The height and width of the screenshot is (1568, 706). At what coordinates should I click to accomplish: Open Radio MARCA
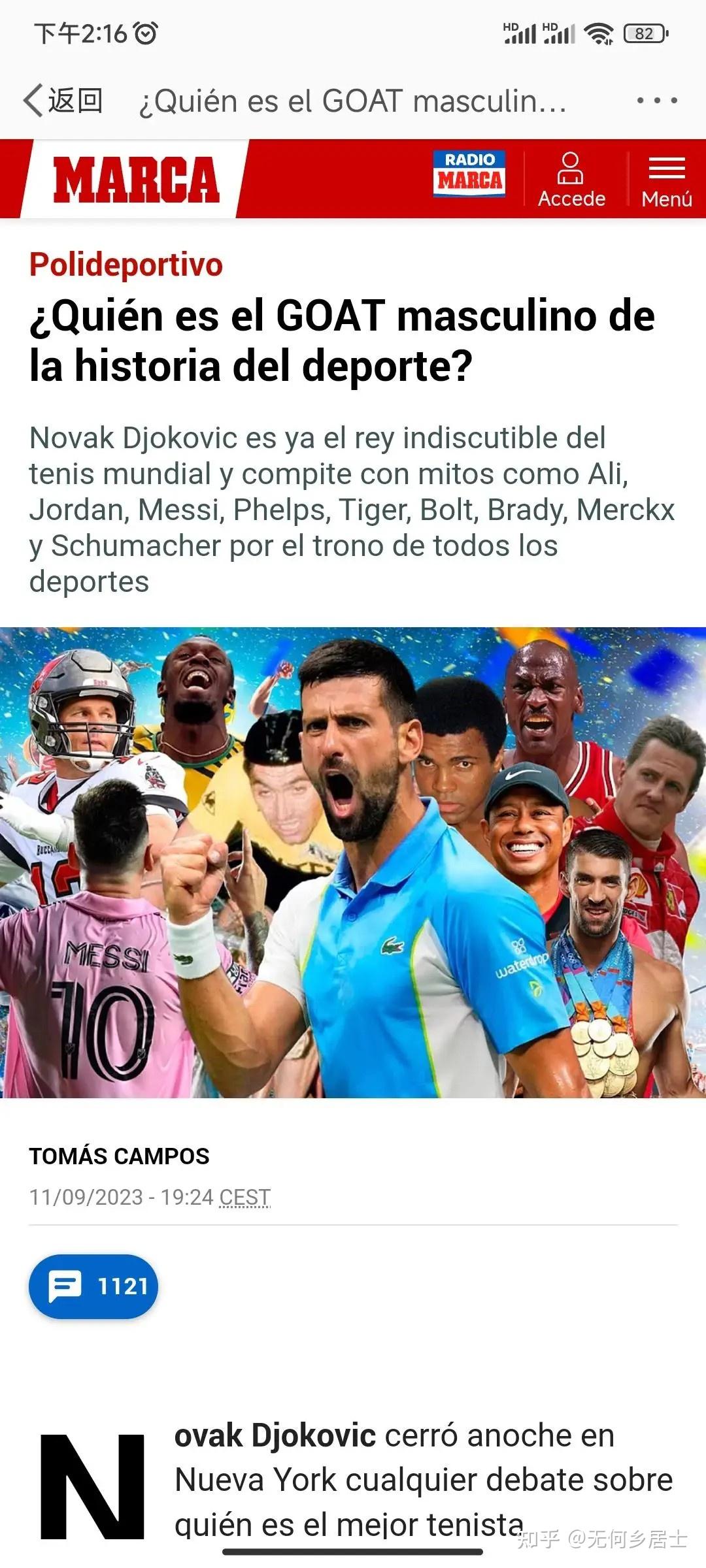tap(469, 174)
